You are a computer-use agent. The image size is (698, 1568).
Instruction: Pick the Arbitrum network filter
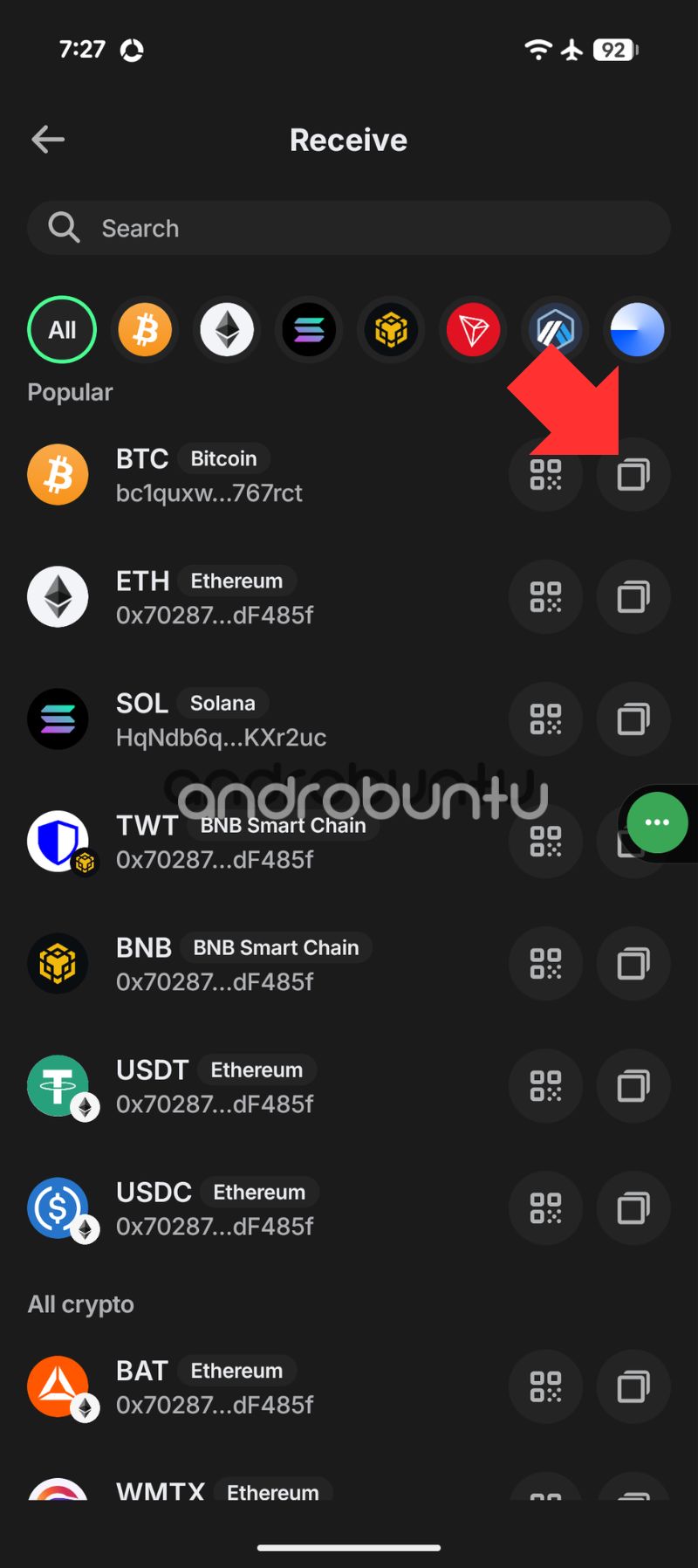click(555, 330)
